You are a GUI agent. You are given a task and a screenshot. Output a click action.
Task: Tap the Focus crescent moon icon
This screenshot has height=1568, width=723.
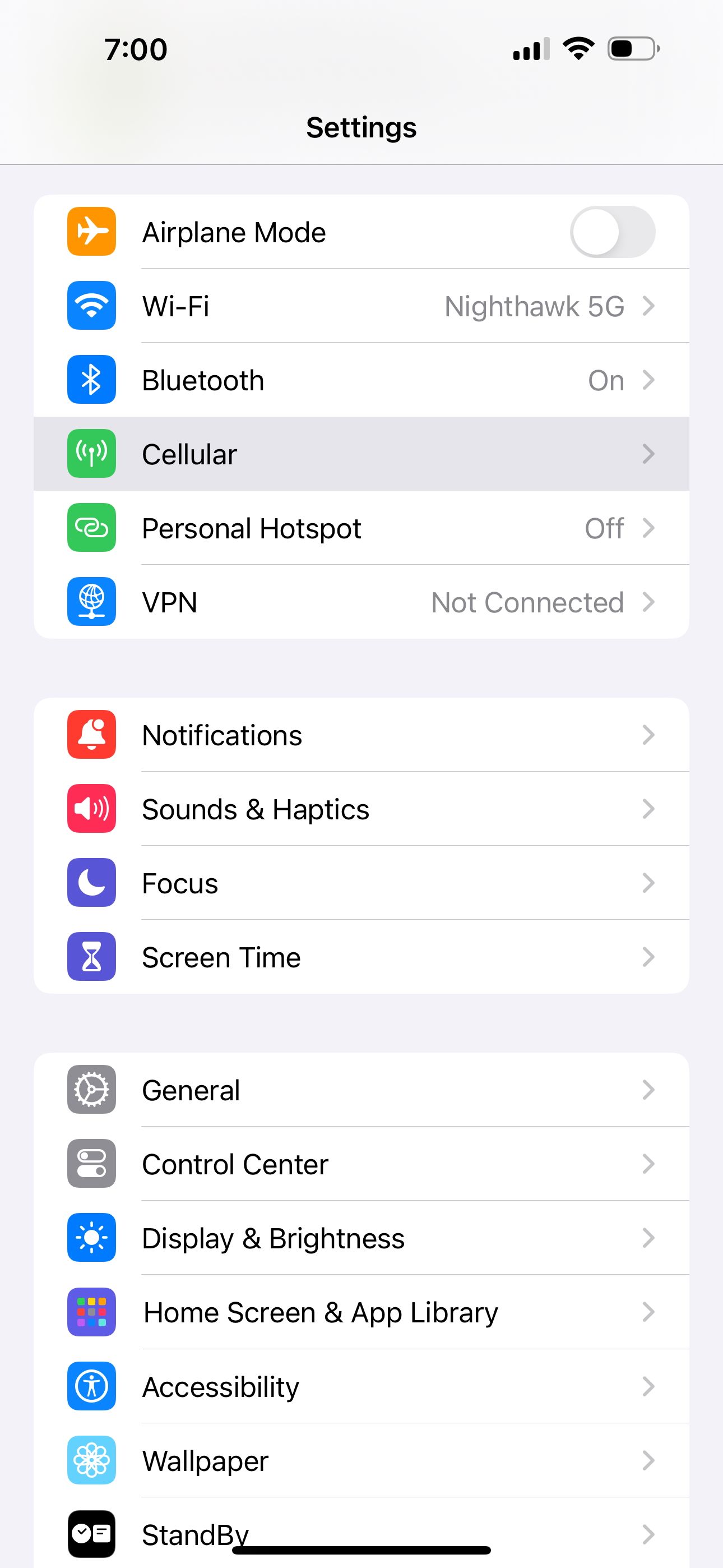click(x=91, y=883)
